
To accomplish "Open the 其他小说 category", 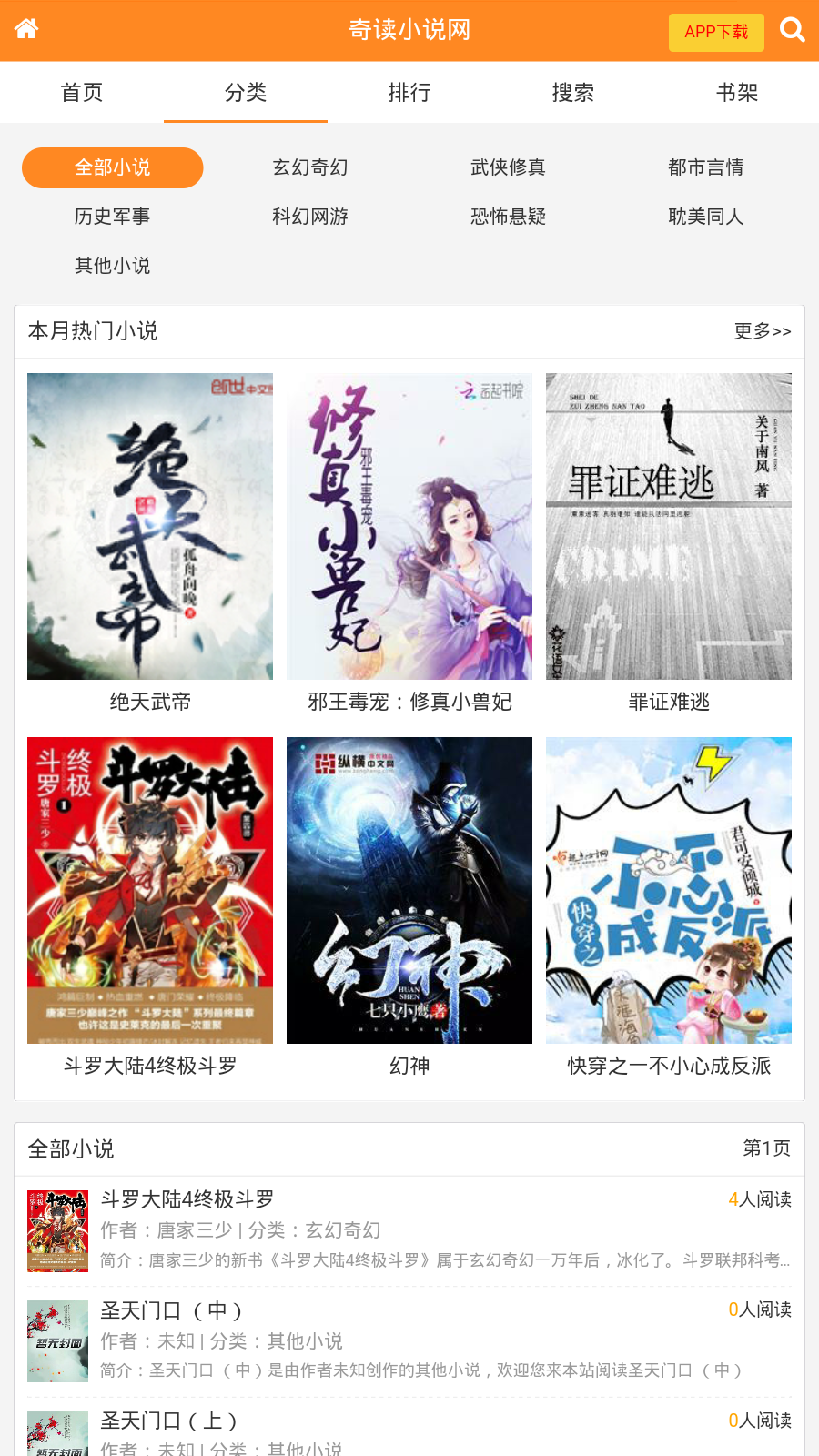I will click(113, 266).
